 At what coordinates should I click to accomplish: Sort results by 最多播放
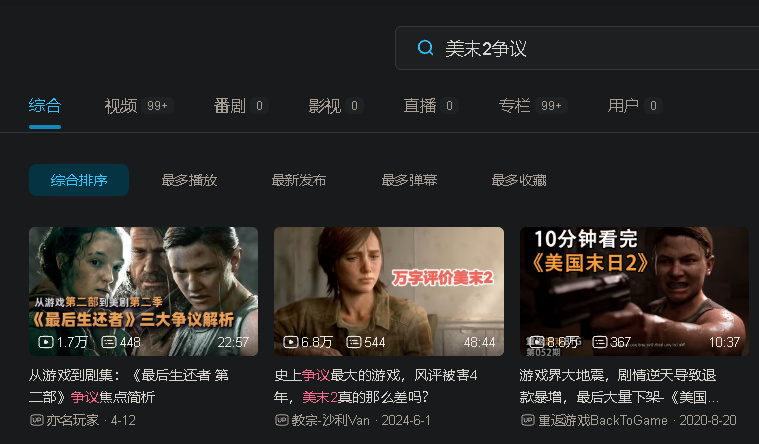[189, 180]
